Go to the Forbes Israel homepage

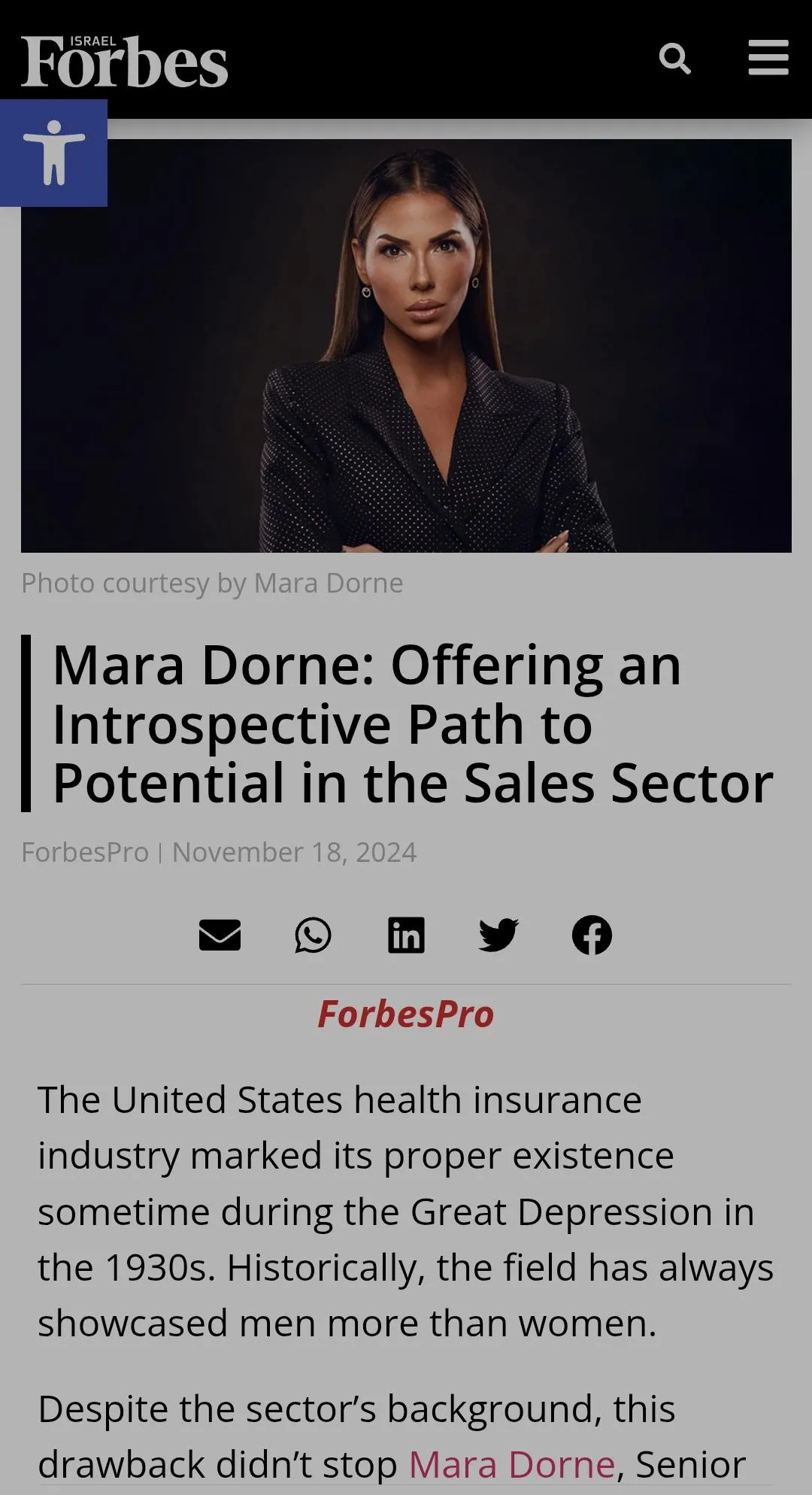(x=124, y=62)
